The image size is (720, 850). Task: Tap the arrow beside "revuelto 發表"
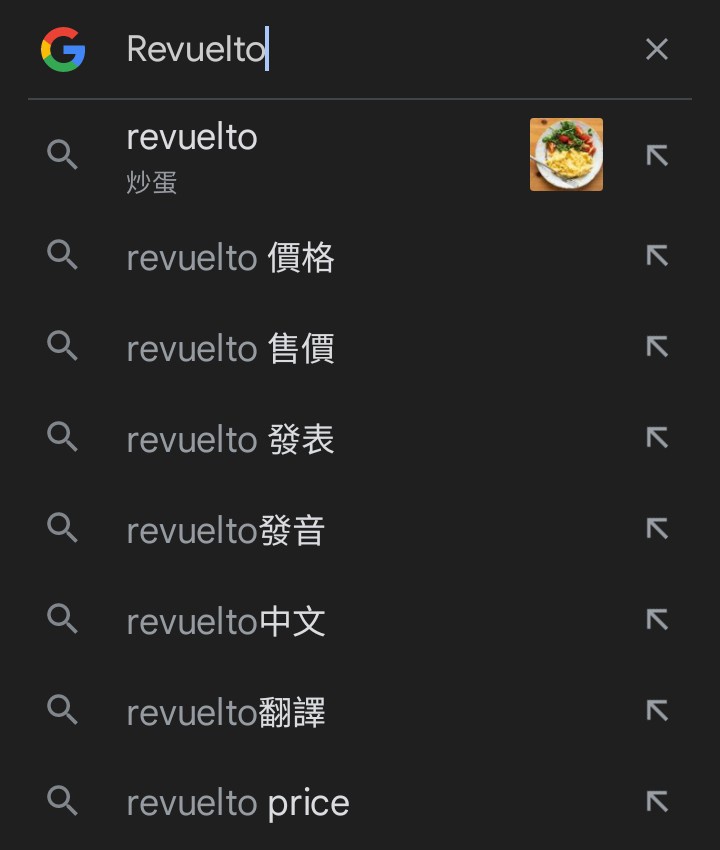(x=656, y=438)
